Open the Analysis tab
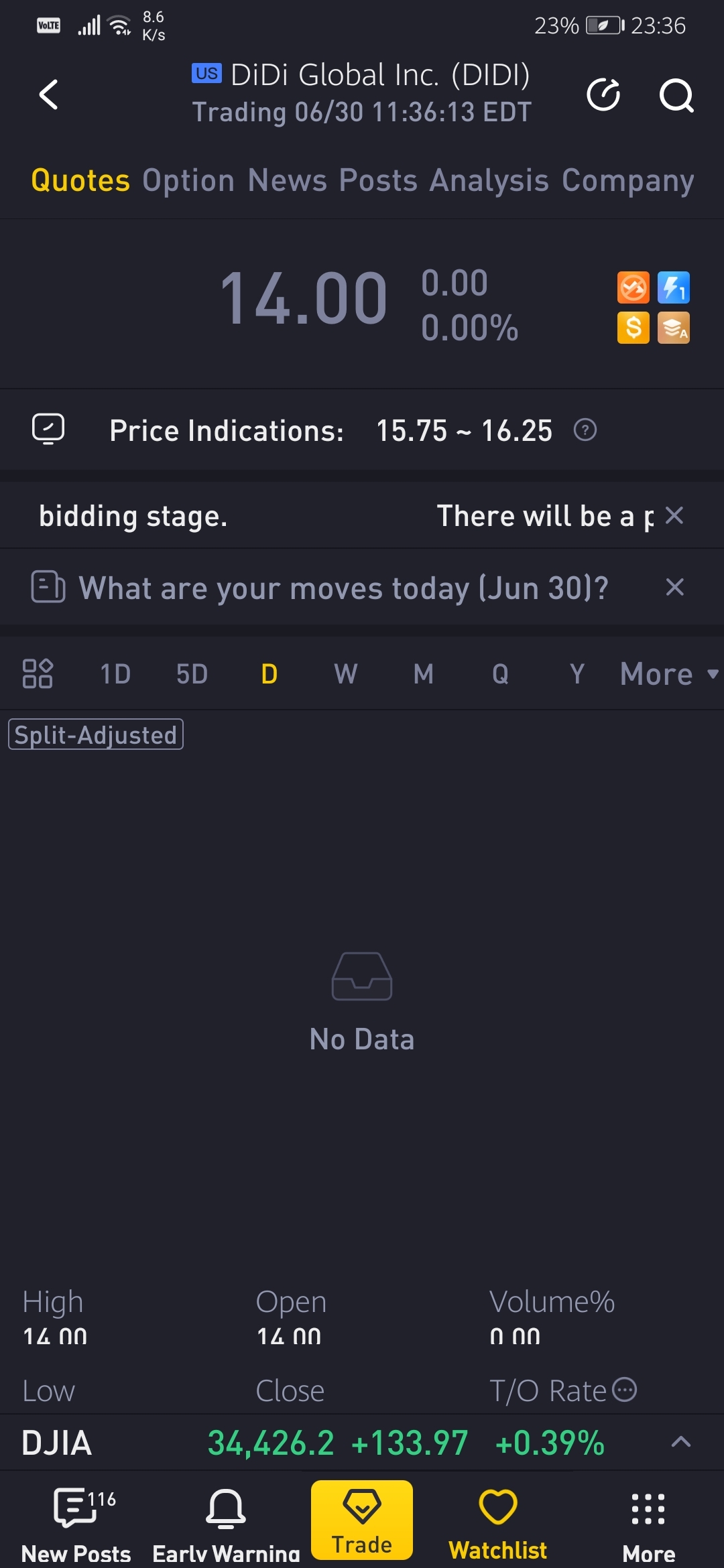 [489, 181]
